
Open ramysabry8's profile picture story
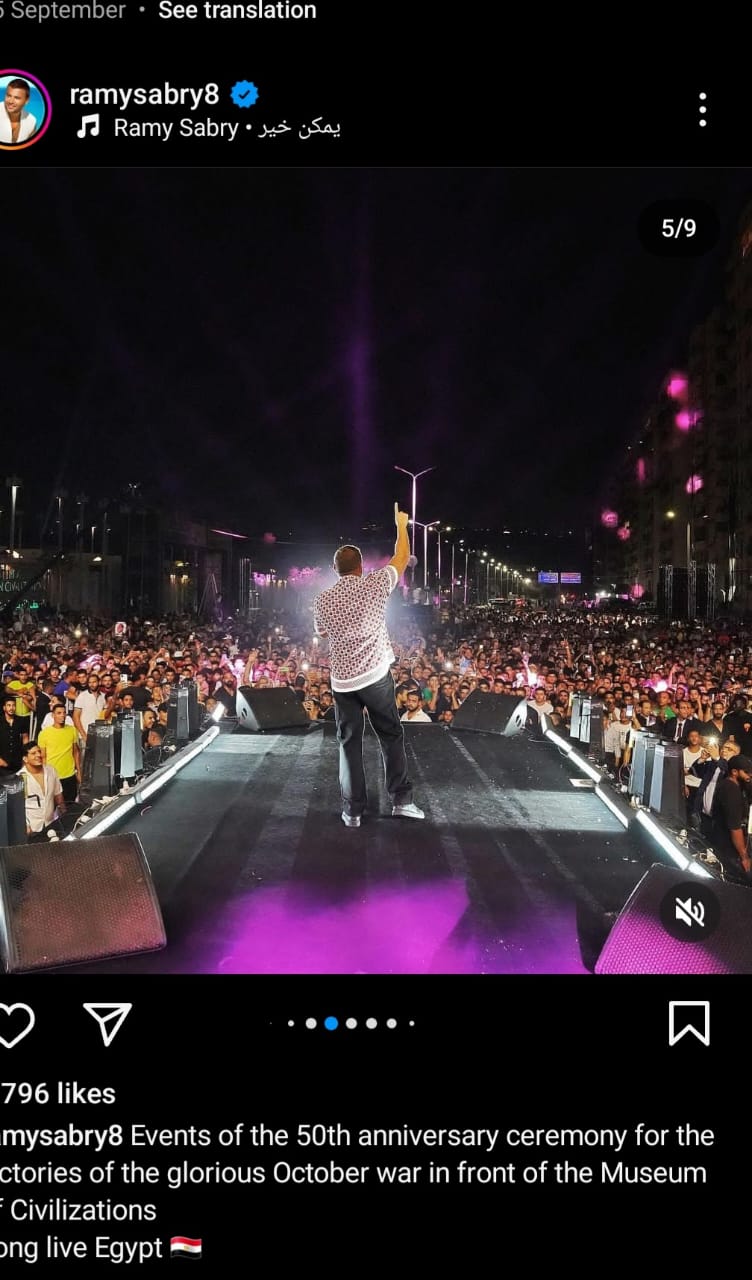pyautogui.click(x=20, y=110)
